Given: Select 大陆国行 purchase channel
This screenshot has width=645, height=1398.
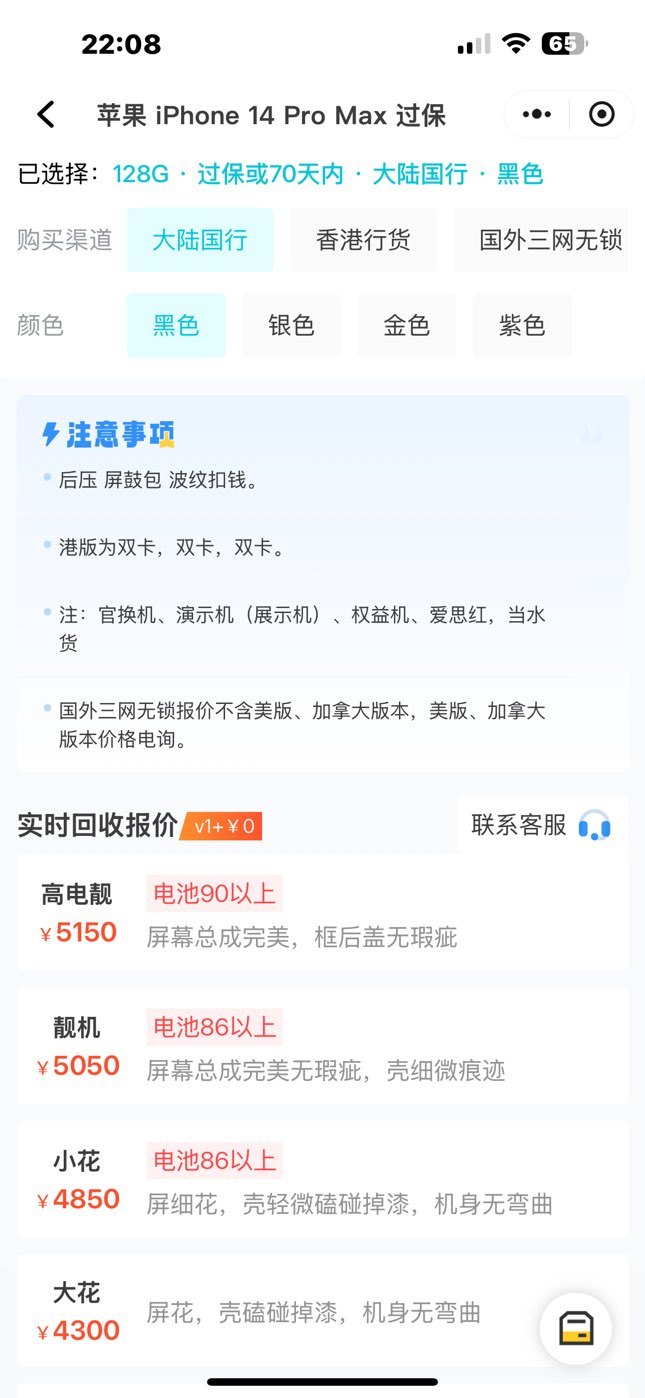Looking at the screenshot, I should click(x=200, y=240).
